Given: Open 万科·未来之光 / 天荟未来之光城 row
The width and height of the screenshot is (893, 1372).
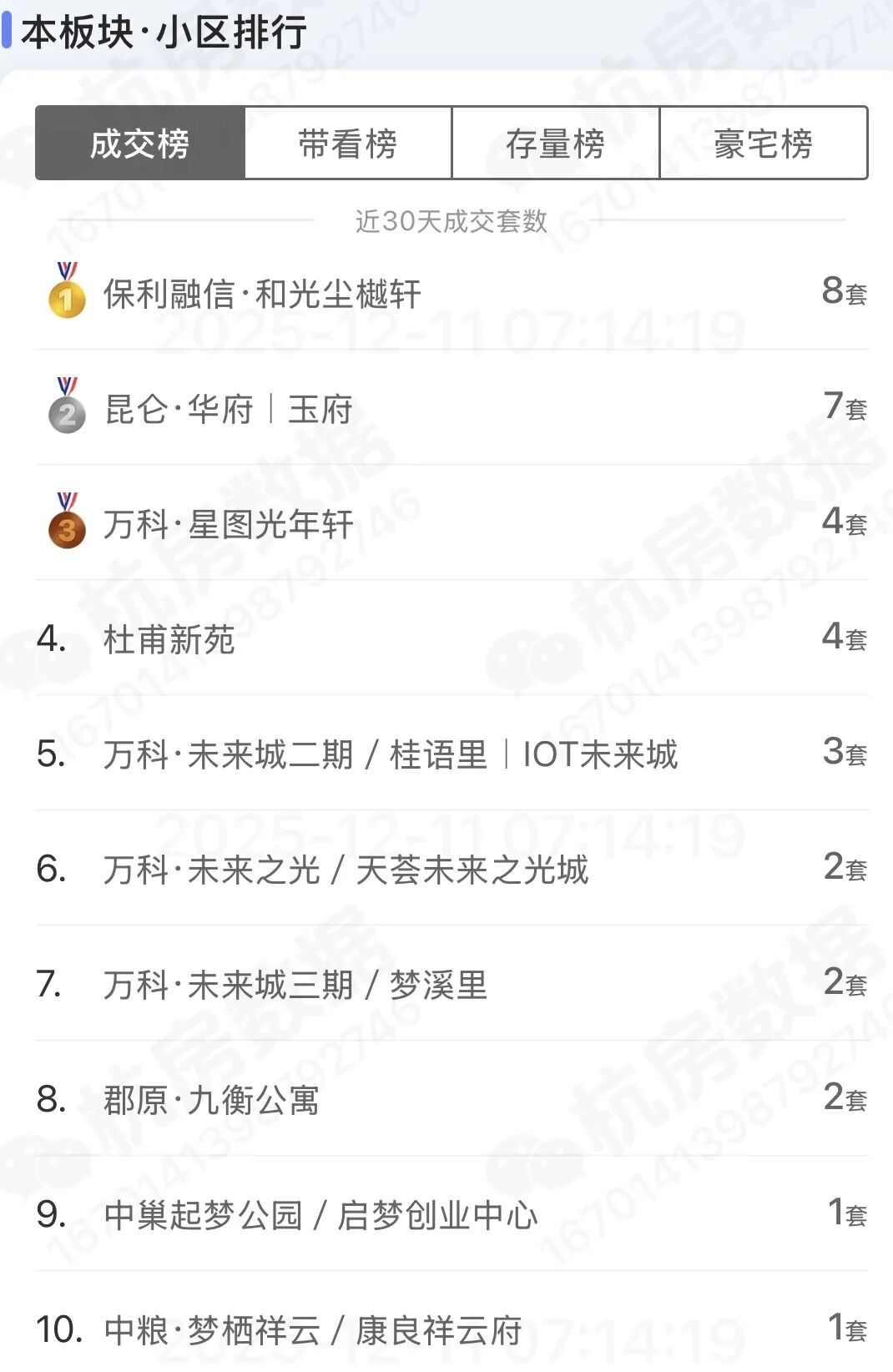Looking at the screenshot, I should (346, 870).
